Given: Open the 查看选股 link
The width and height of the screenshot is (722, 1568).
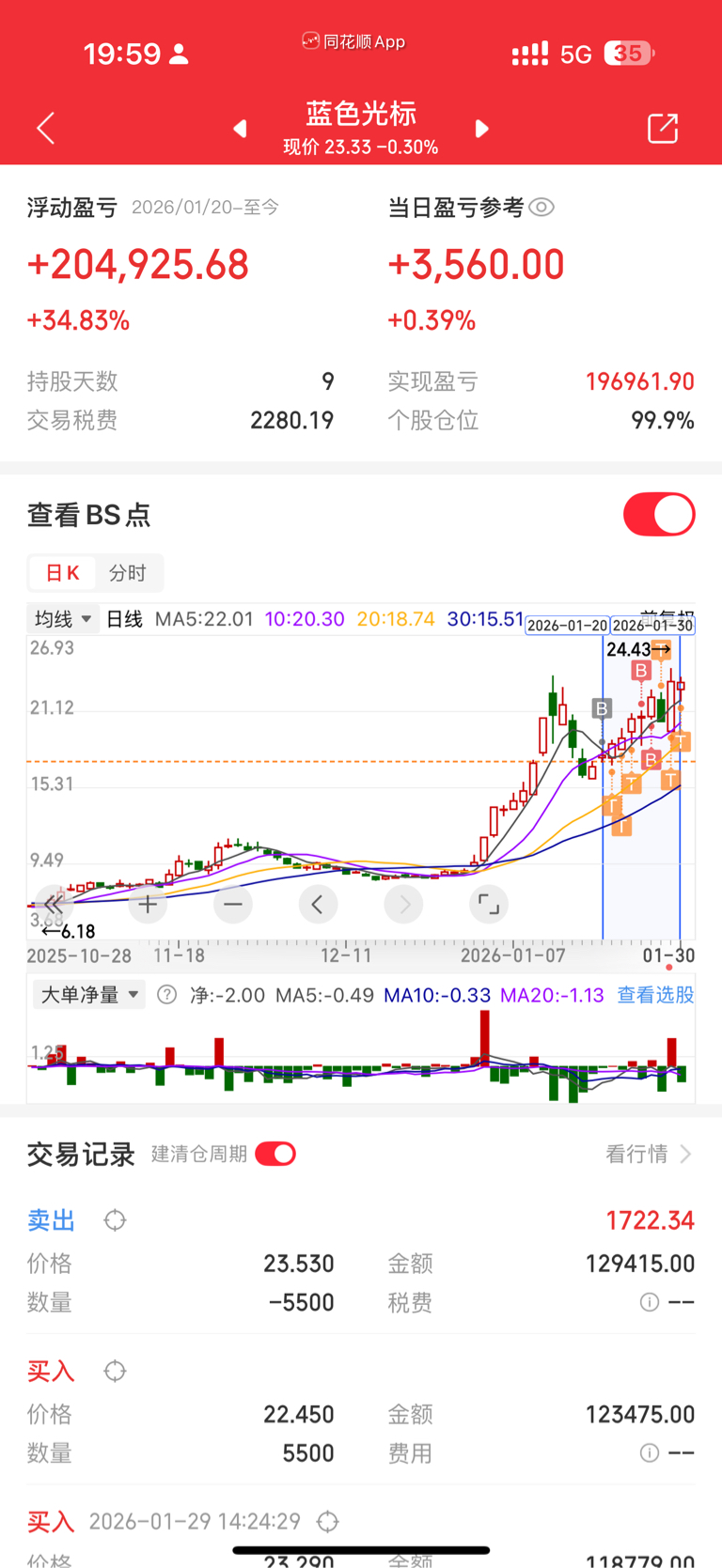Looking at the screenshot, I should 655,995.
